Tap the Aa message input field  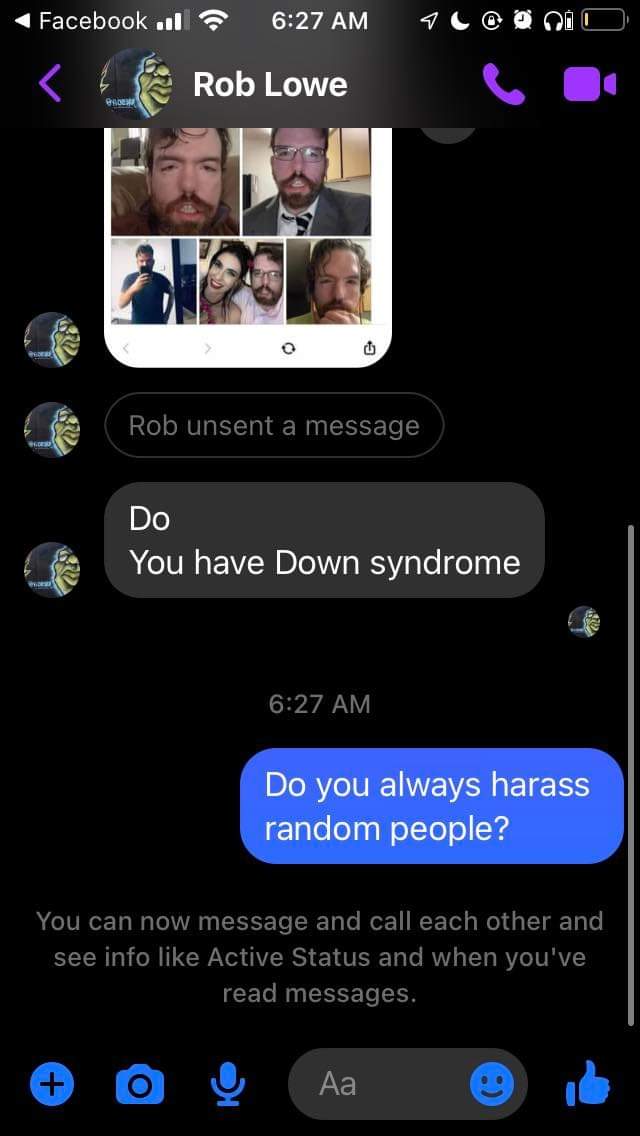pyautogui.click(x=377, y=1084)
